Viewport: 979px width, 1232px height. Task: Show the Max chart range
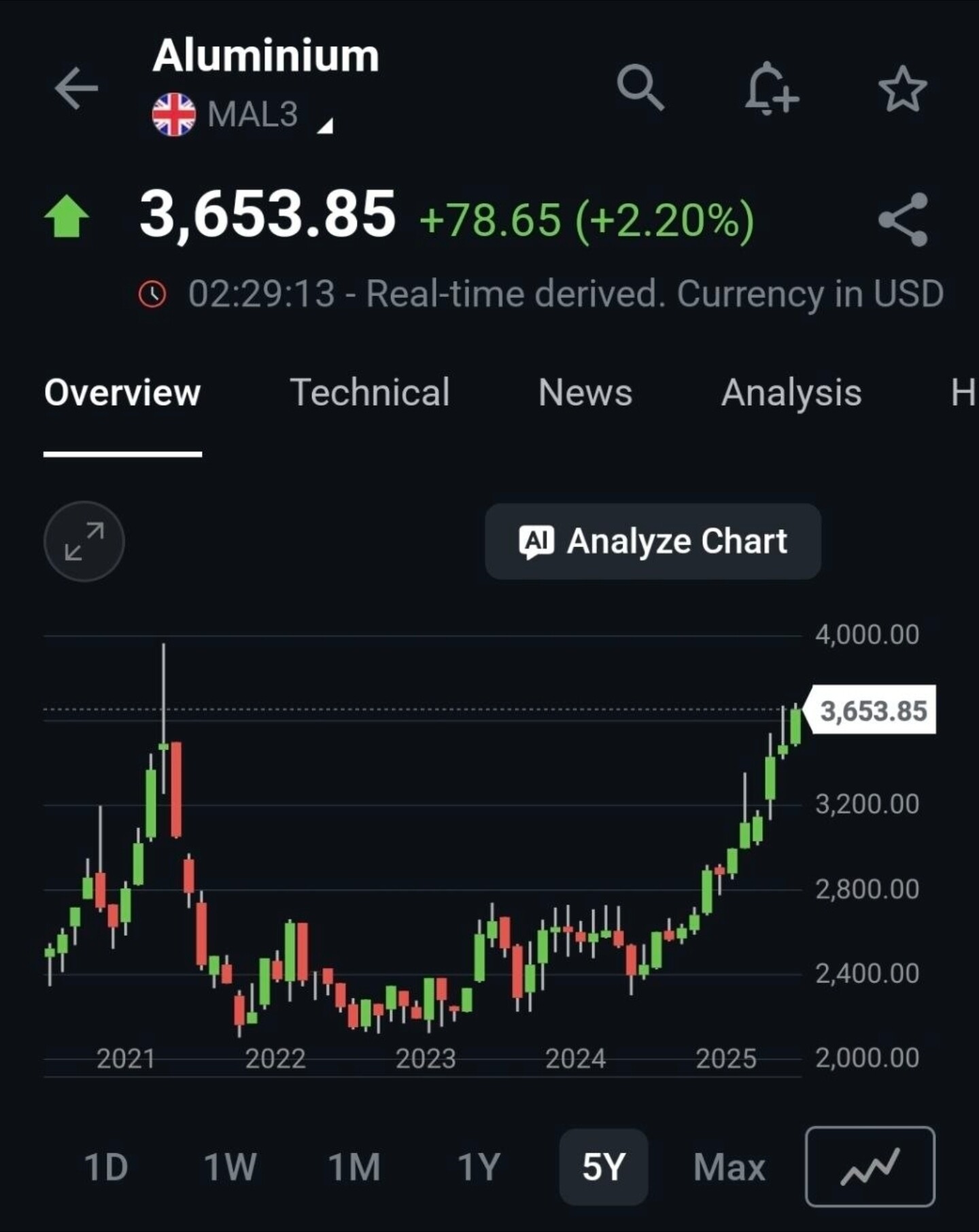coord(729,1167)
